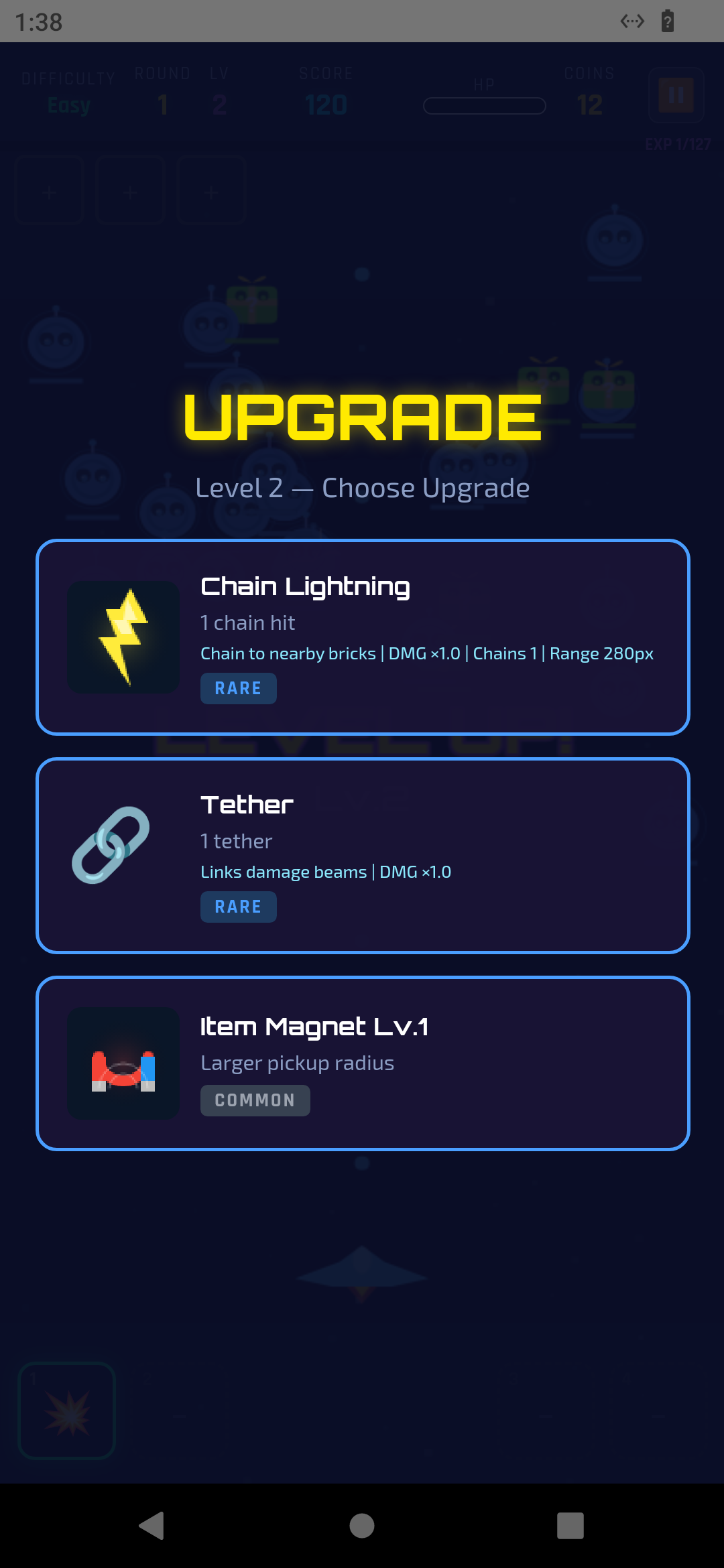
Task: Click the RARE badge on Tether
Action: tap(238, 906)
